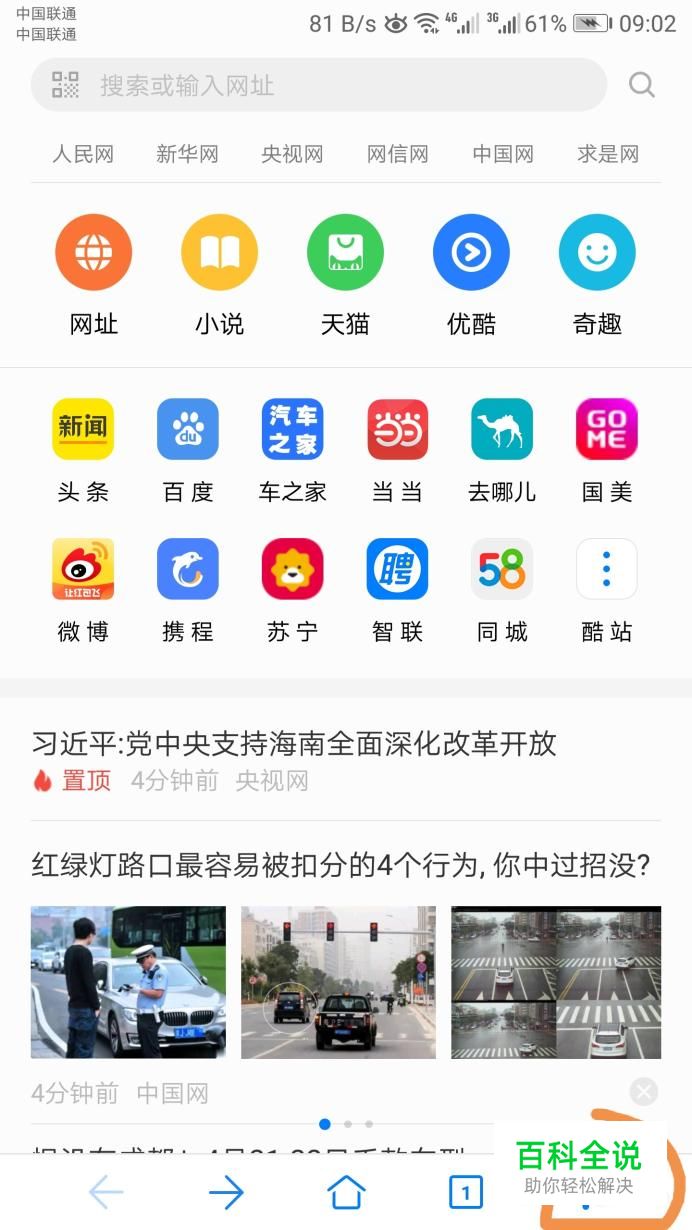Open the 红绿灯路口 traffic article
The image size is (692, 1230).
[x=341, y=865]
